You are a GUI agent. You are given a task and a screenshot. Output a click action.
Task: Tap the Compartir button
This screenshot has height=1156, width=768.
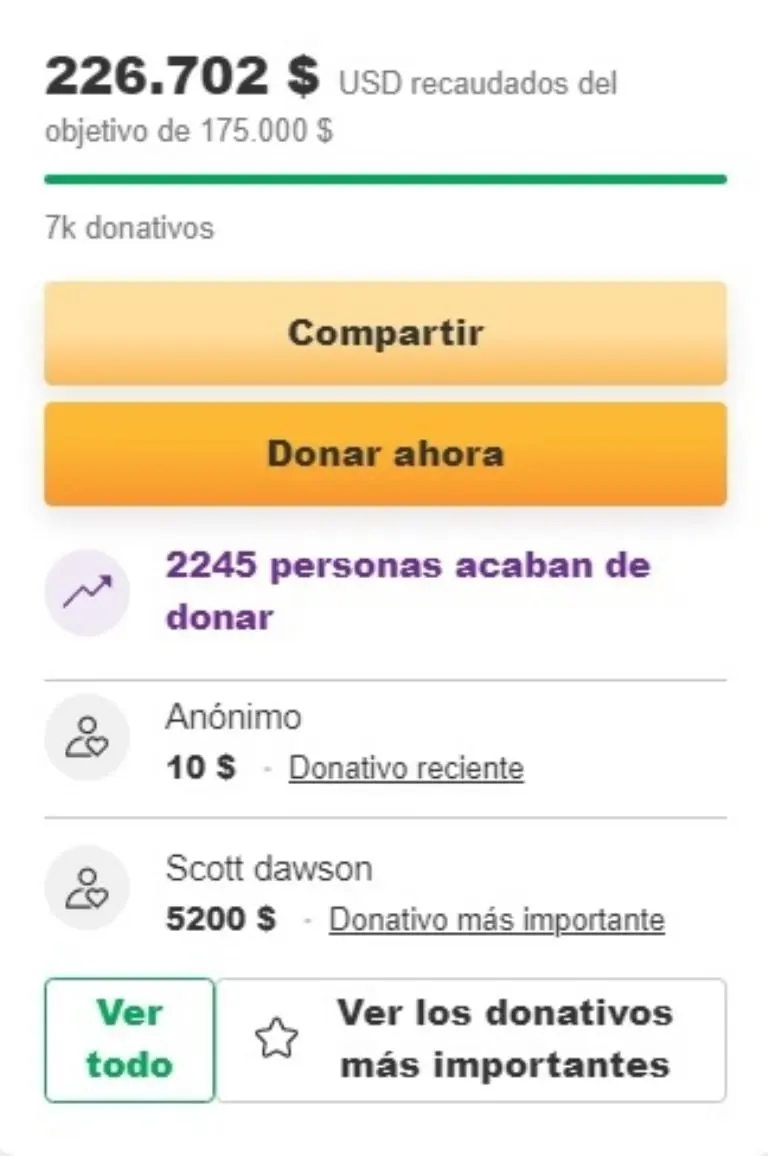tap(385, 333)
